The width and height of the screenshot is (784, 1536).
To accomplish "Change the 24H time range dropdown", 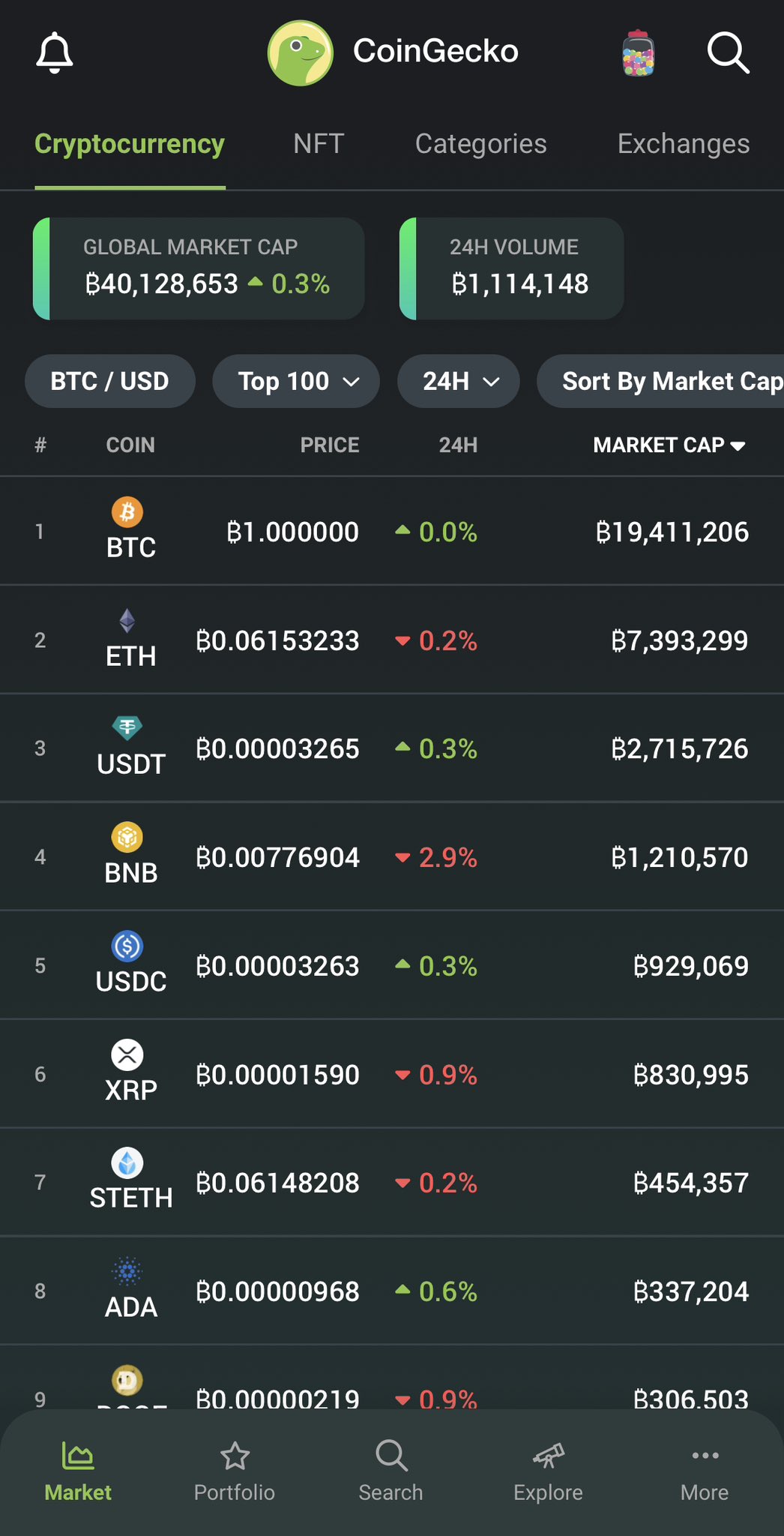I will point(459,381).
